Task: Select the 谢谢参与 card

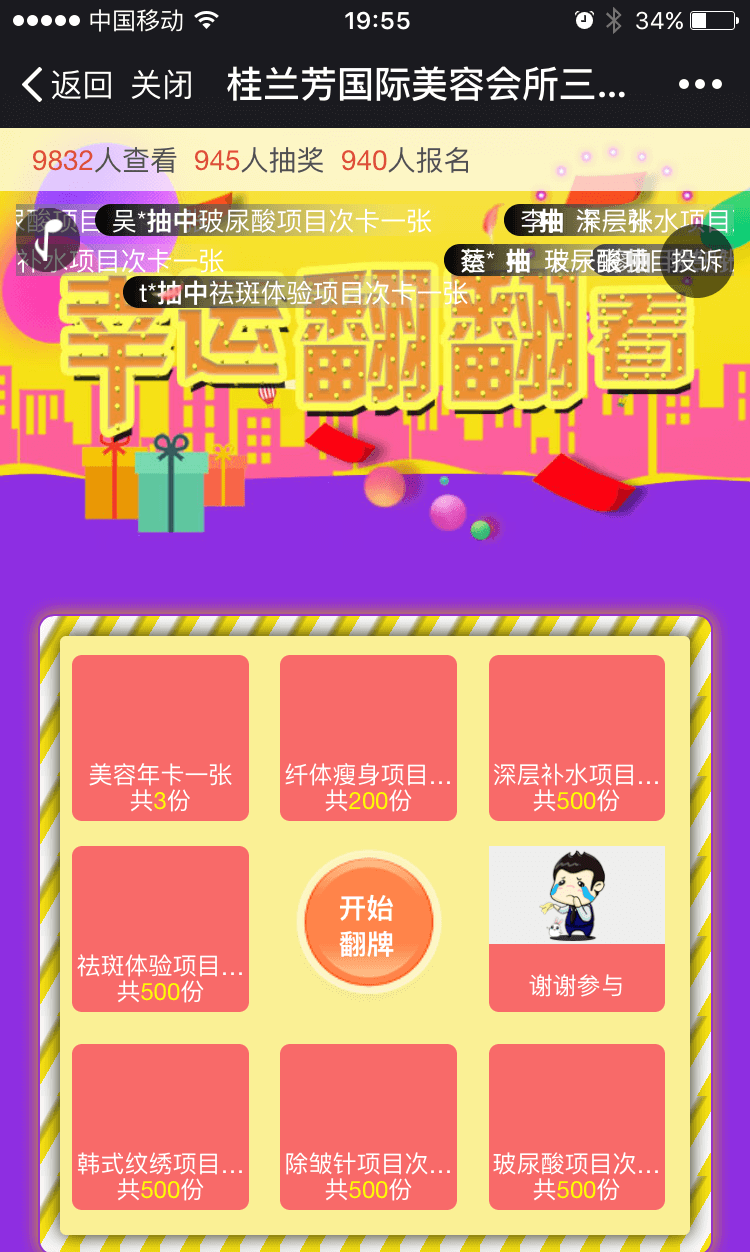Action: [576, 928]
